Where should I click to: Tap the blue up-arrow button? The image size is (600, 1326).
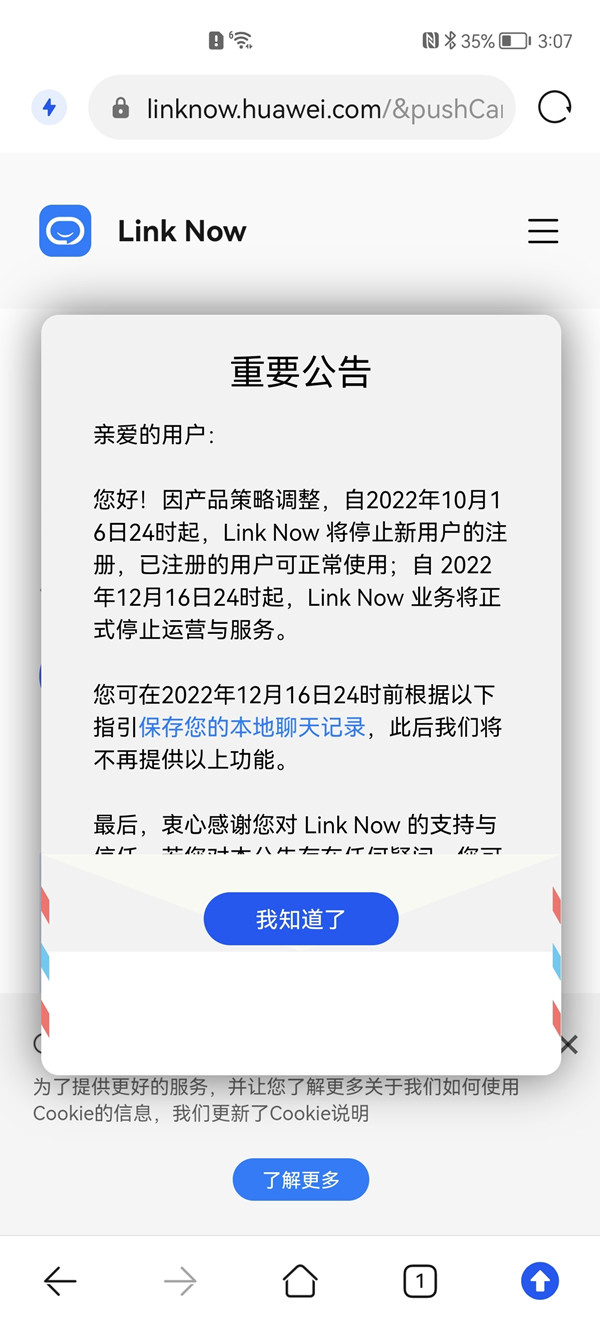(540, 1281)
